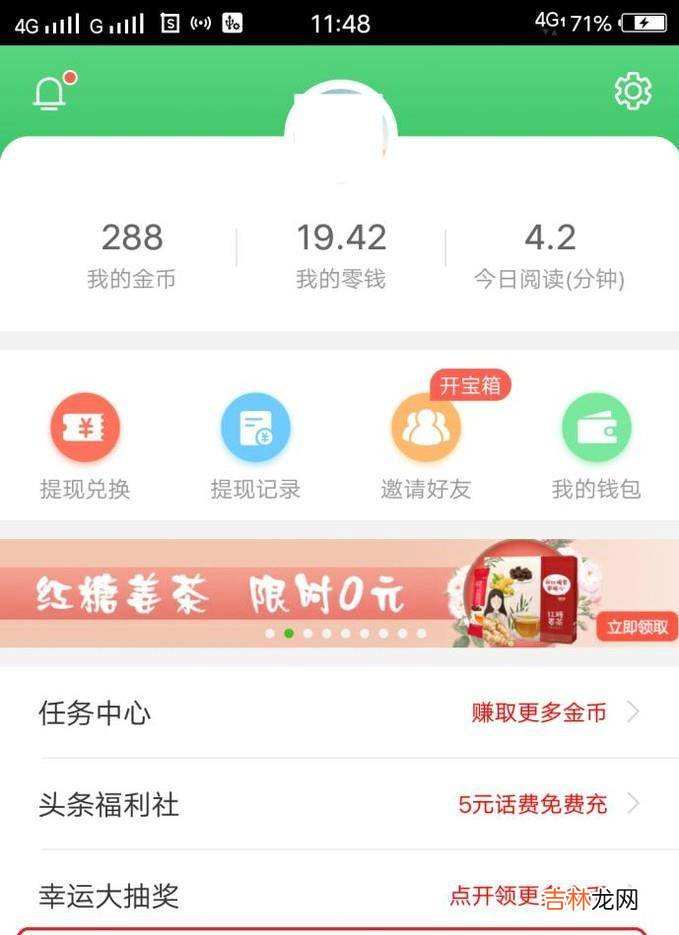Viewport: 679px width, 935px height.
Task: View my pocket money balance
Action: [x=340, y=254]
